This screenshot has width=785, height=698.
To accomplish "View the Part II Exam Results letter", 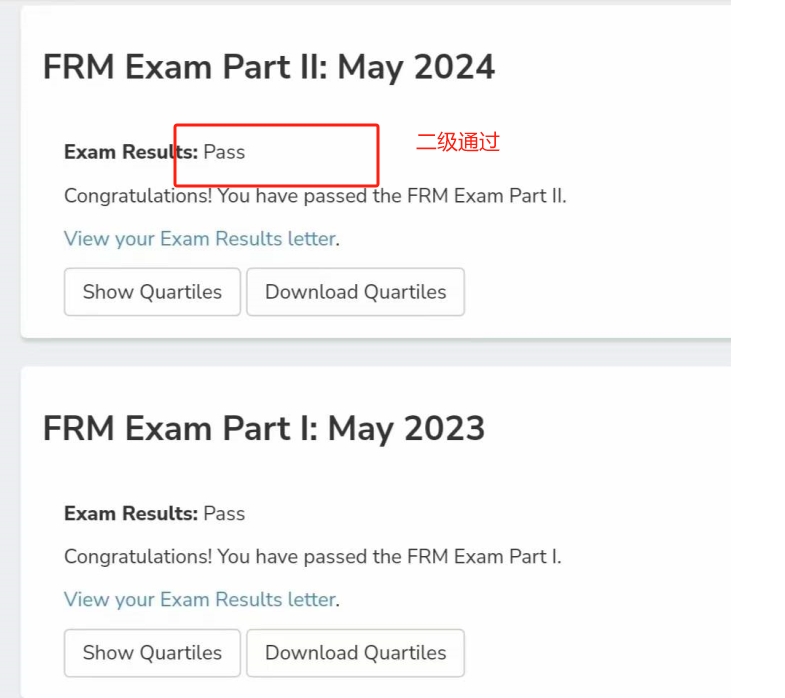I will click(x=200, y=239).
